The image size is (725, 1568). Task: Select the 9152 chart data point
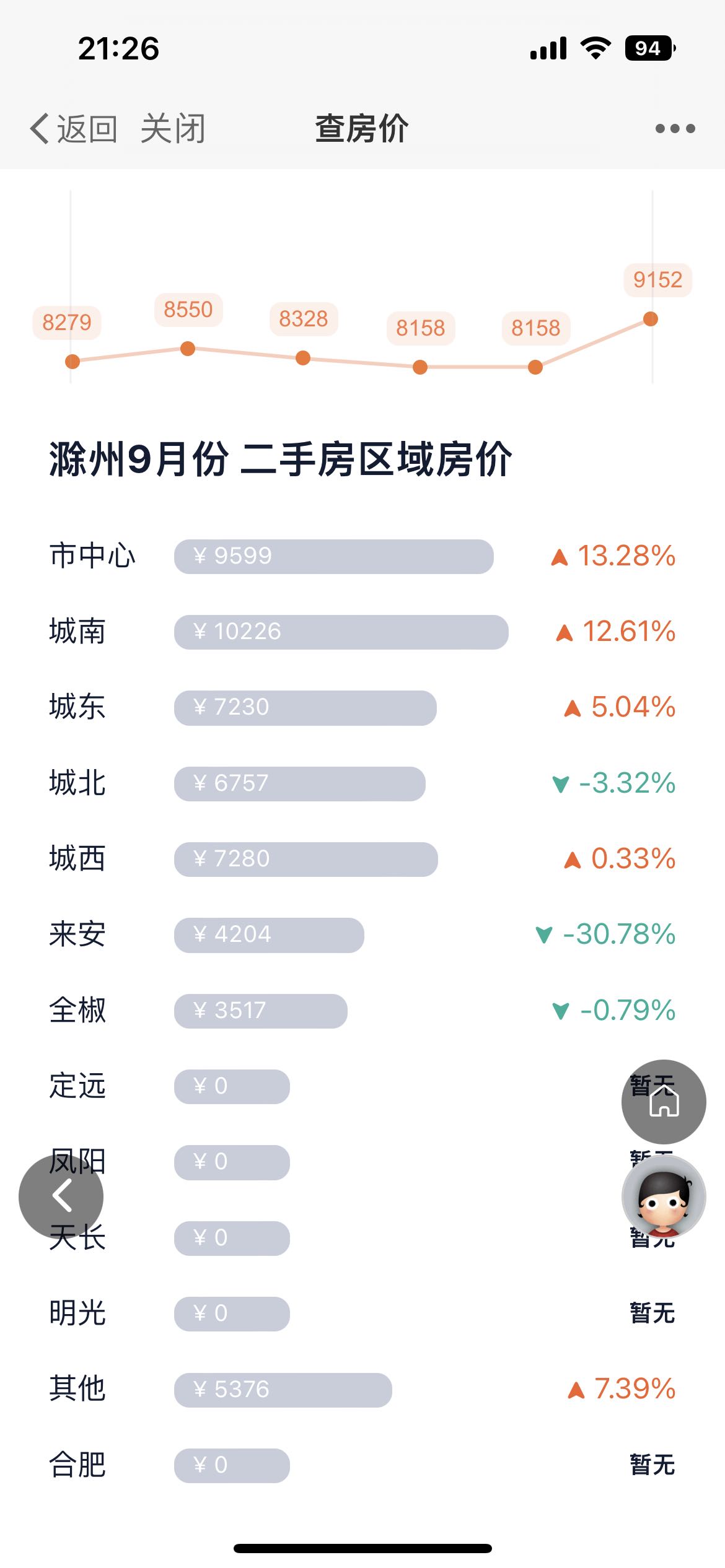650,319
